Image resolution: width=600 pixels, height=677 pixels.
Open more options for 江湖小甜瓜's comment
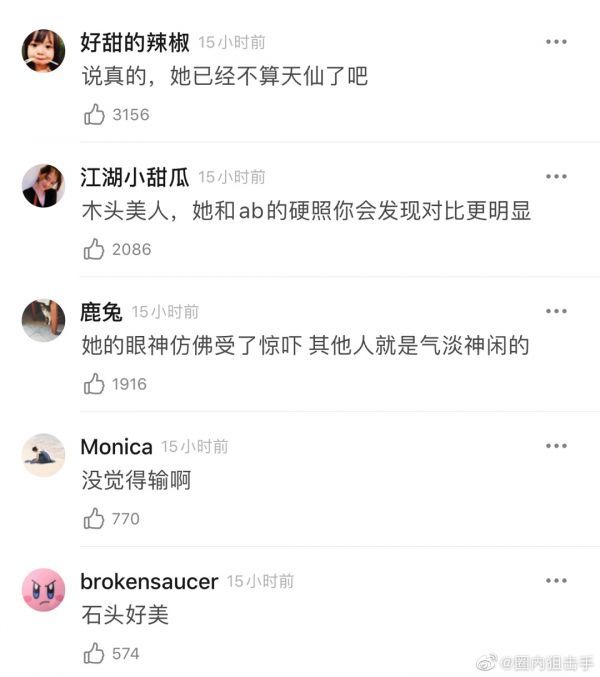tap(555, 177)
